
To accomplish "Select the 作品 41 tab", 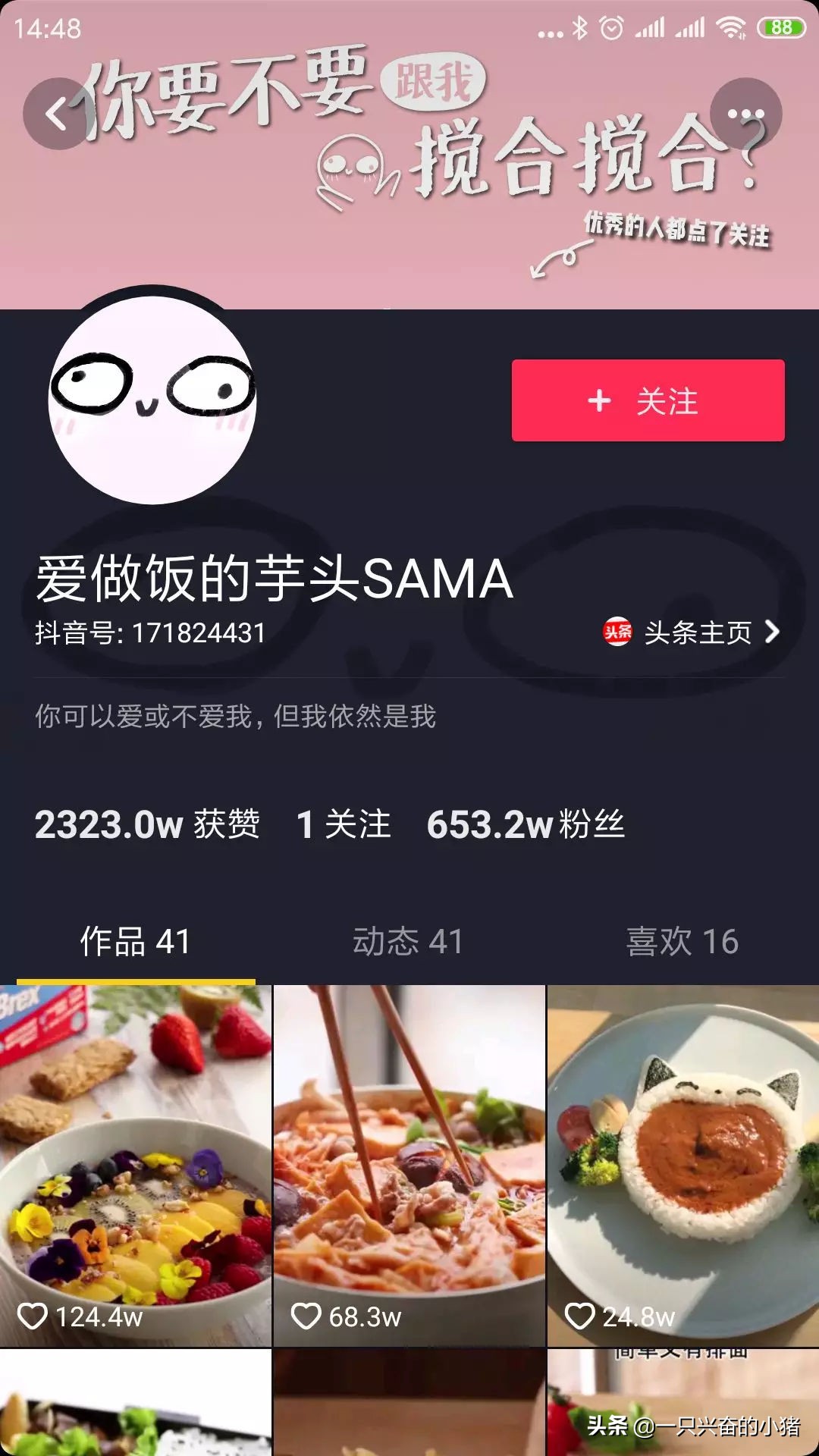I will pyautogui.click(x=136, y=940).
